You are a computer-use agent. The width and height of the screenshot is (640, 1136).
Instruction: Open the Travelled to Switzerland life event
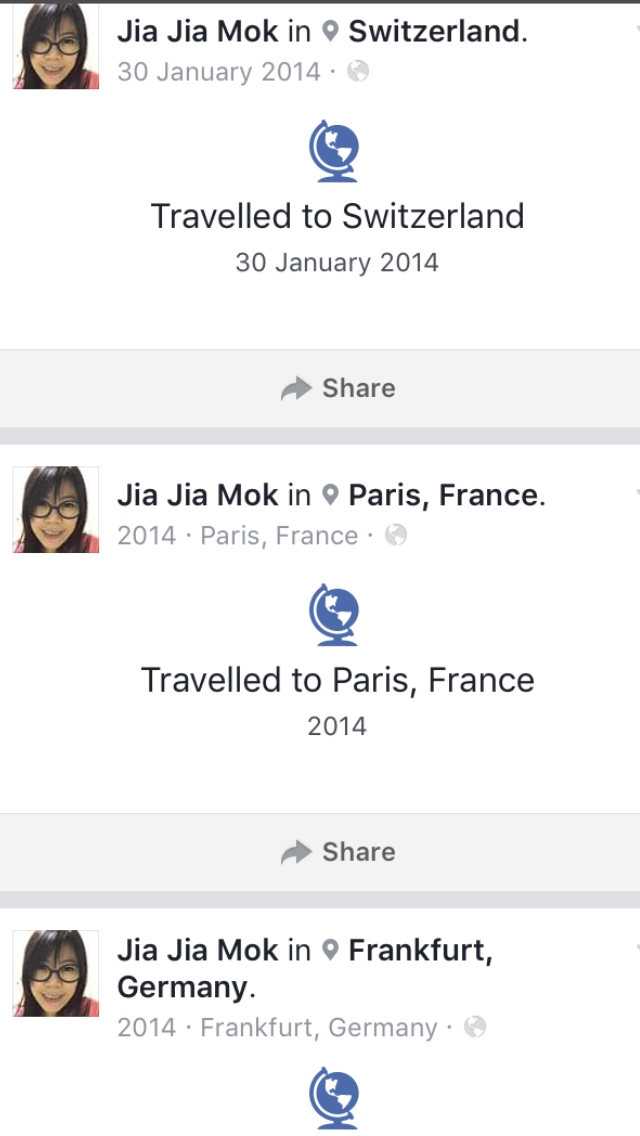[337, 216]
